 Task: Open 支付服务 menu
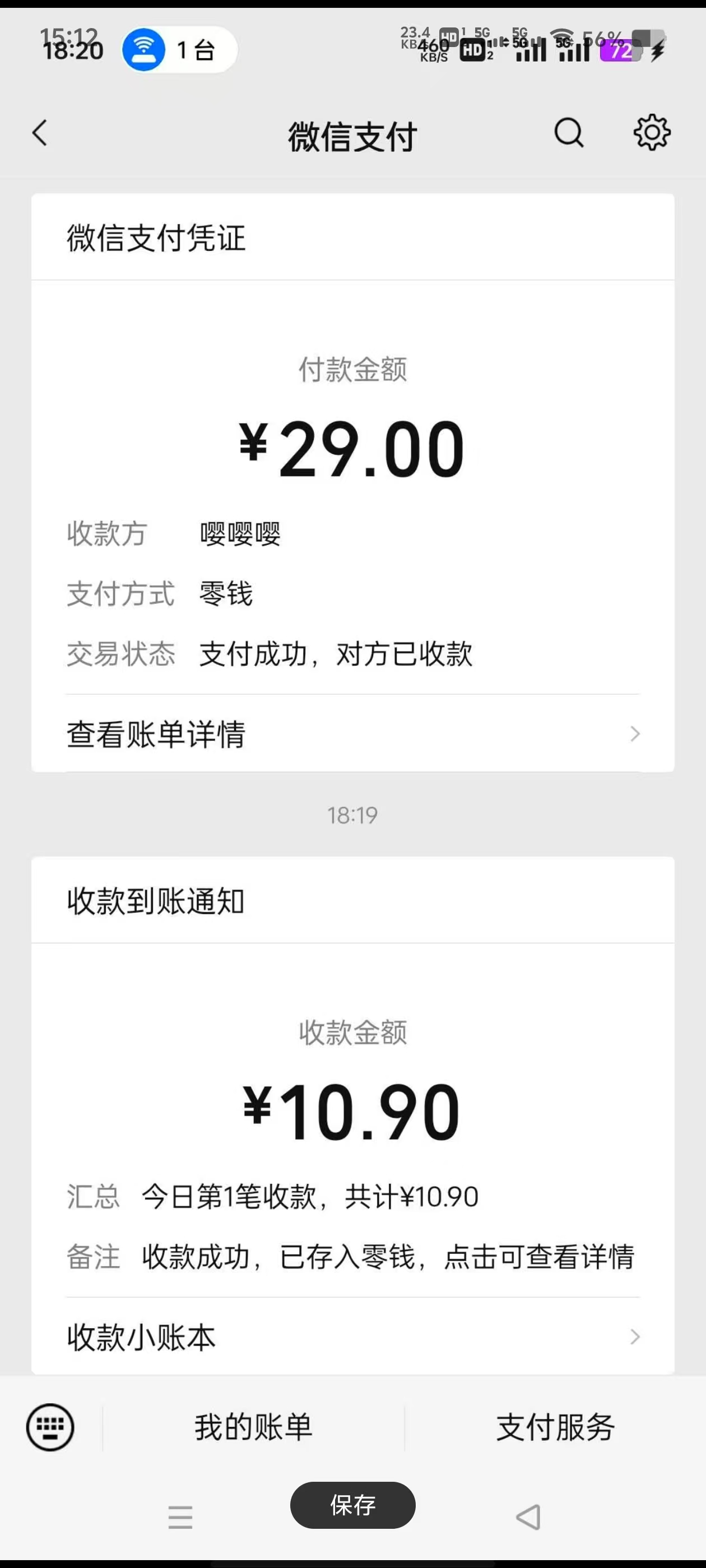(555, 1427)
